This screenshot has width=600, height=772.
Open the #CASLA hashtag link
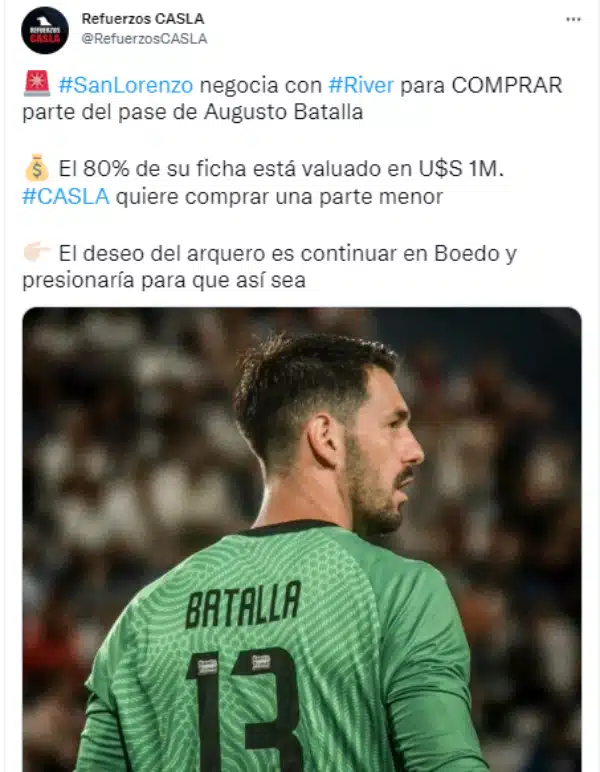[x=65, y=197]
